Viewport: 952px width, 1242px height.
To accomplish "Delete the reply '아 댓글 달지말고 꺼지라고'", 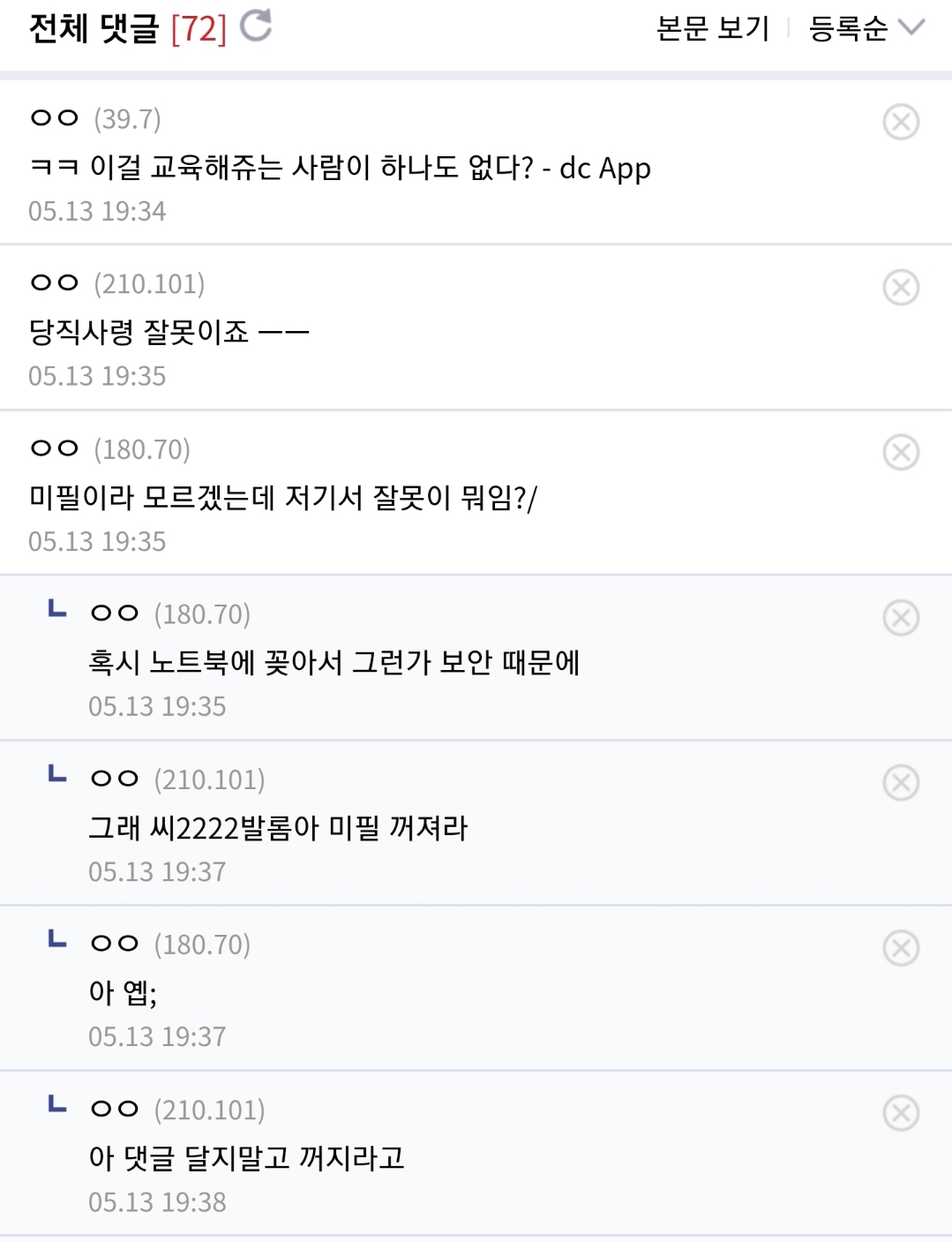I will click(x=901, y=1113).
